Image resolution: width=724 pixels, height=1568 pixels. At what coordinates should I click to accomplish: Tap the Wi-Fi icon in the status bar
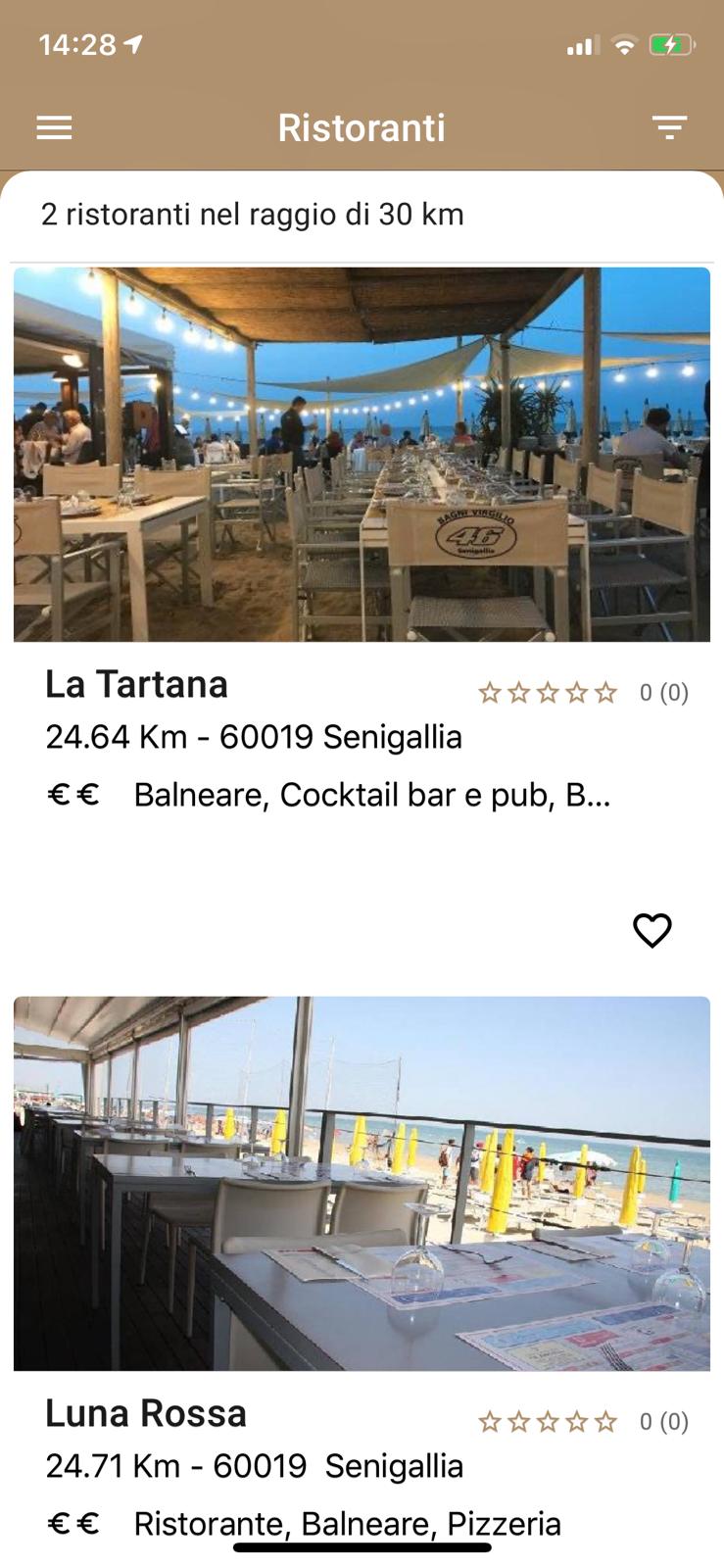click(626, 43)
